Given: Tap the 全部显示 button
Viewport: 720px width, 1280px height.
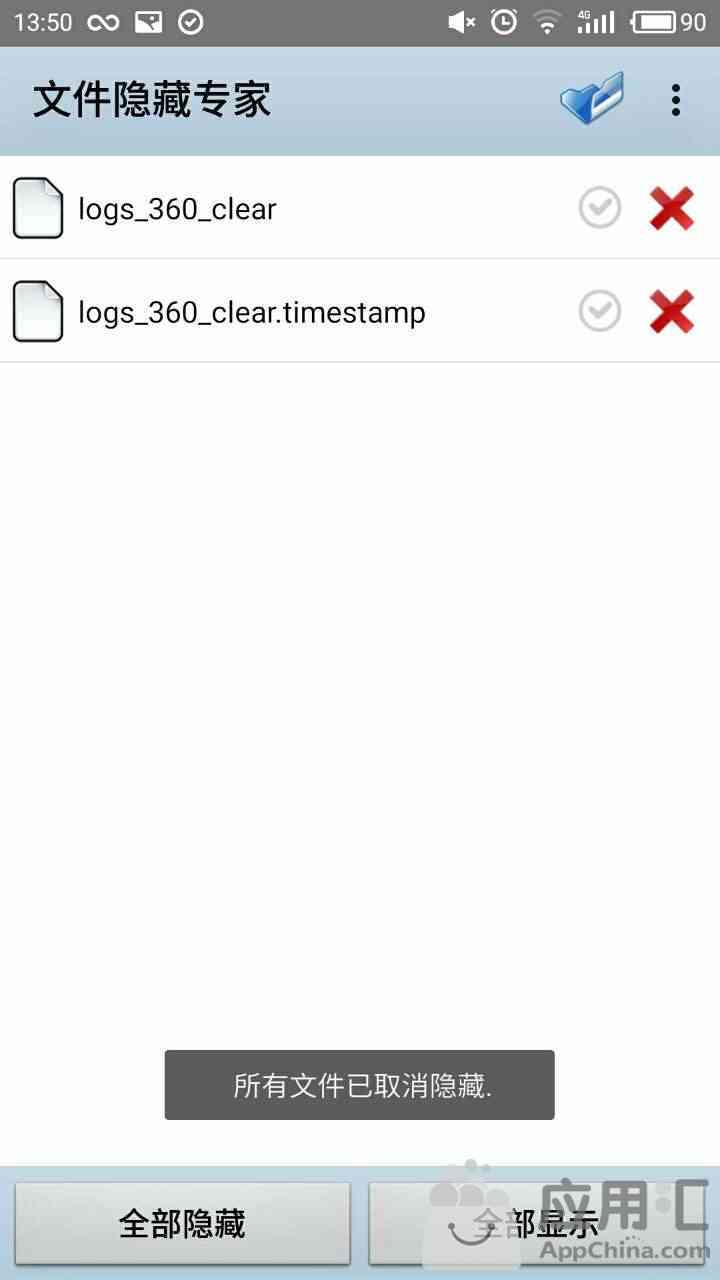Looking at the screenshot, I should point(537,1223).
